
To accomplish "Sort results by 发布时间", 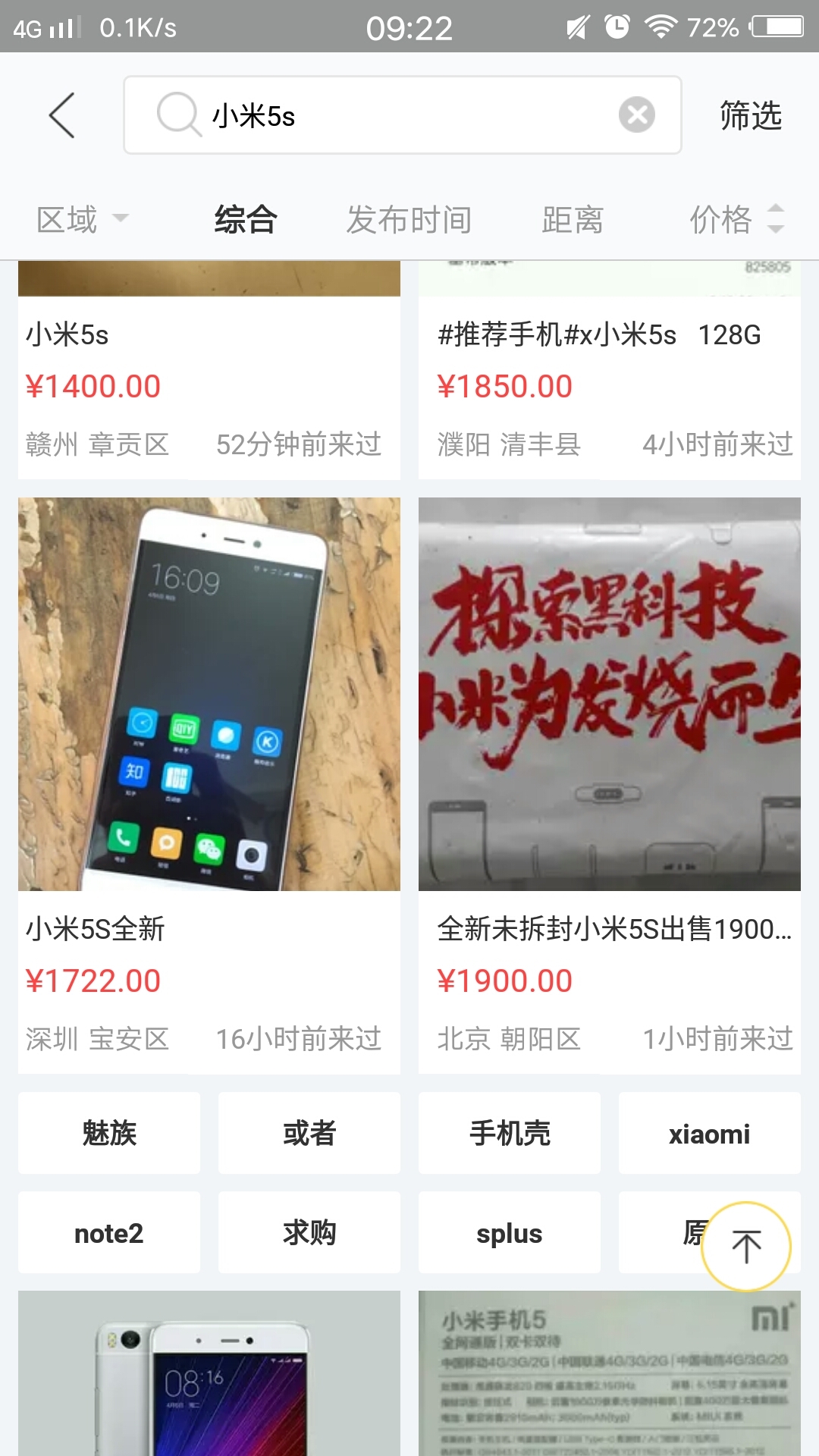I will point(409,220).
